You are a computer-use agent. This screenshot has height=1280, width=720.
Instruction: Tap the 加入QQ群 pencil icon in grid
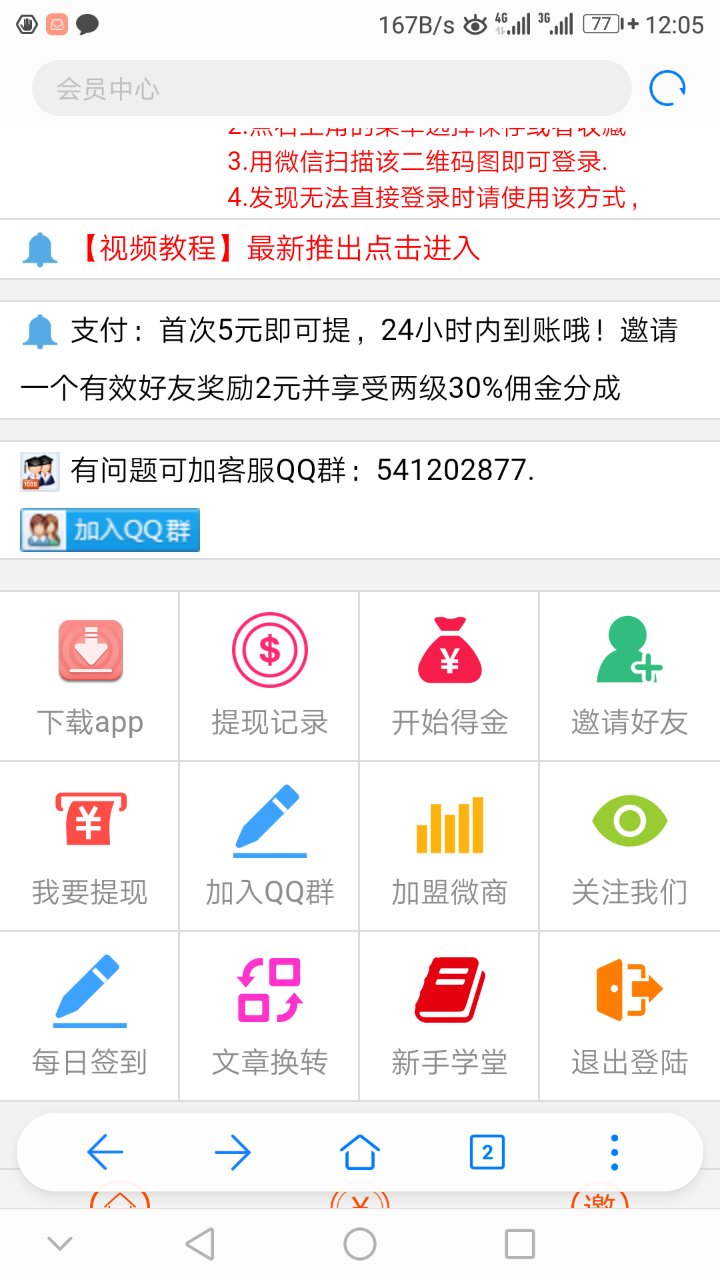click(x=269, y=820)
